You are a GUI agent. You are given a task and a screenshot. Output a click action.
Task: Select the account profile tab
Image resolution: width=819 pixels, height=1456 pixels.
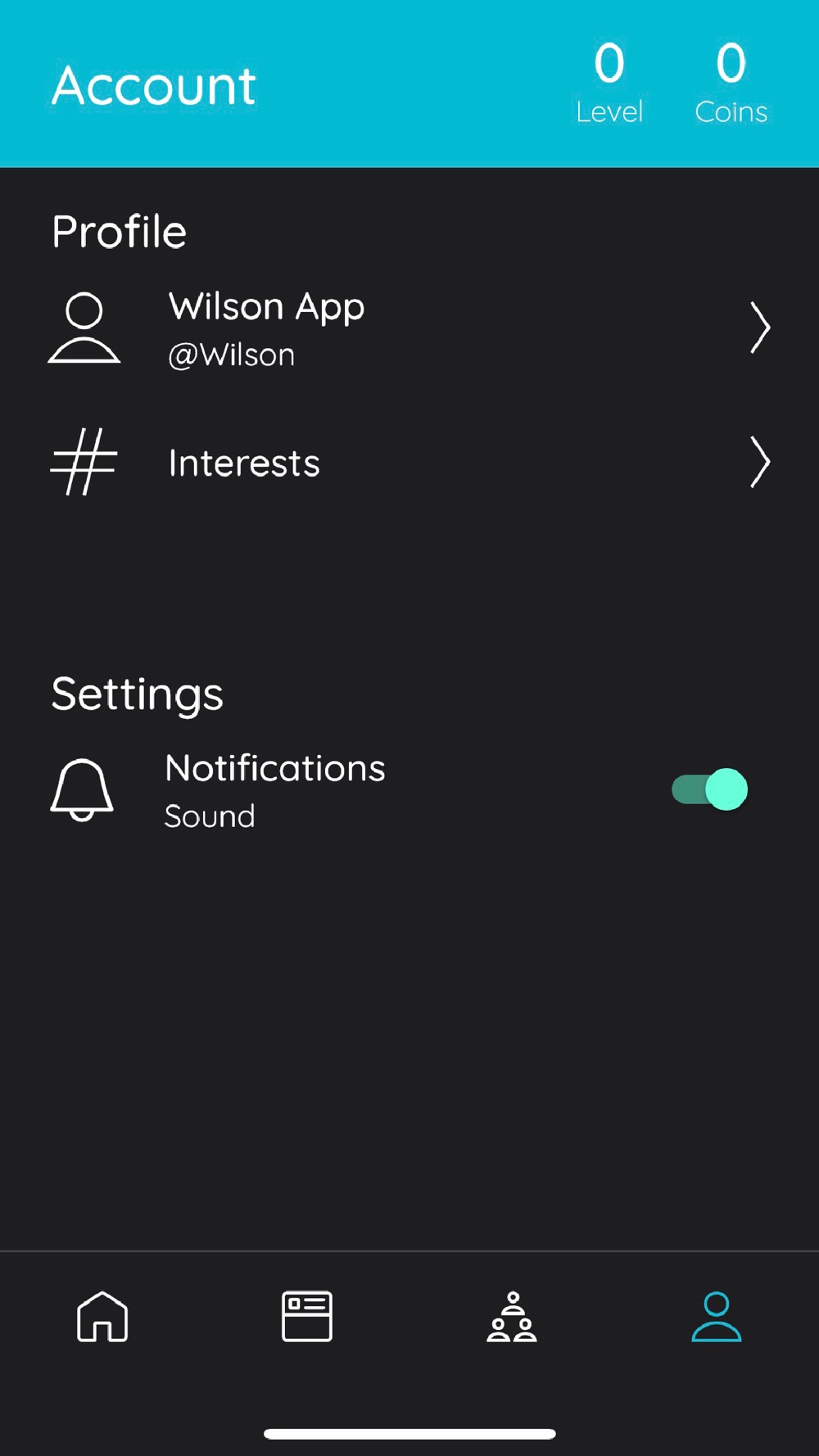click(x=717, y=1316)
